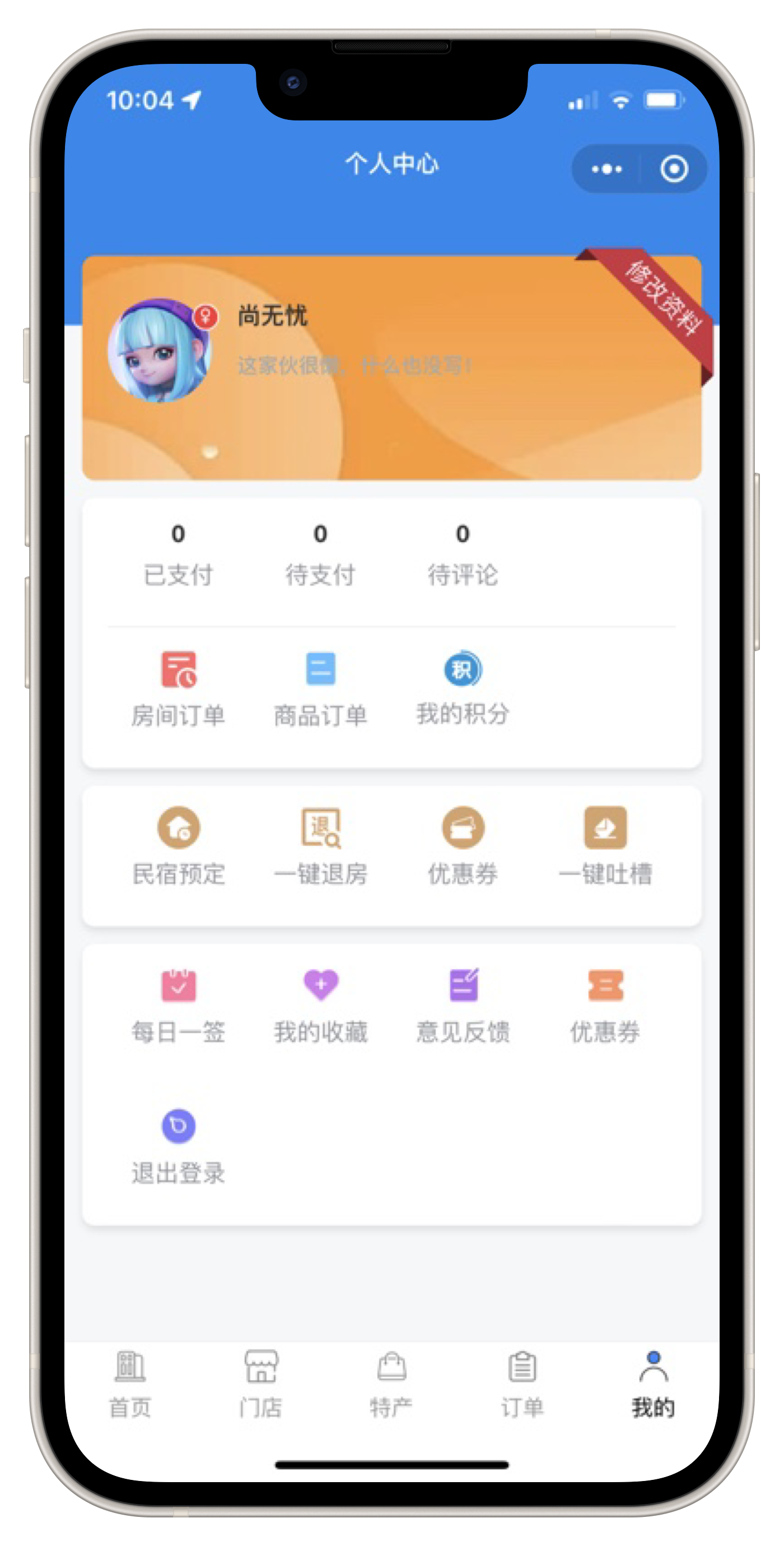Select 一键退房 quick checkout
Screen dimensions: 784x1546
pos(320,846)
